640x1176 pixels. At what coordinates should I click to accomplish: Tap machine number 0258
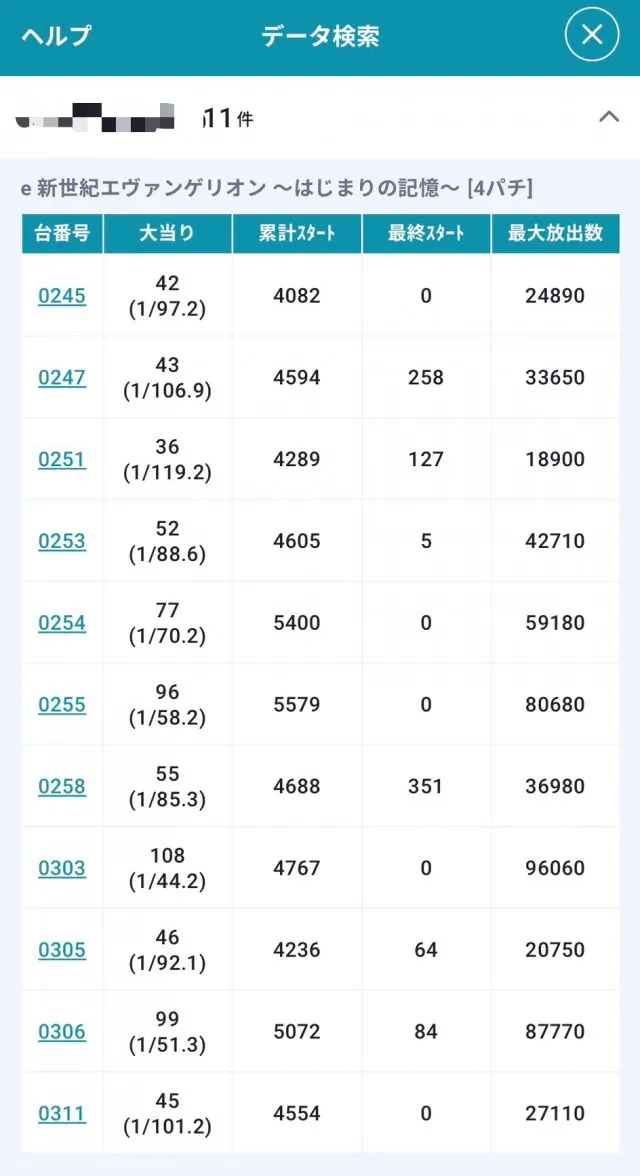(x=62, y=786)
